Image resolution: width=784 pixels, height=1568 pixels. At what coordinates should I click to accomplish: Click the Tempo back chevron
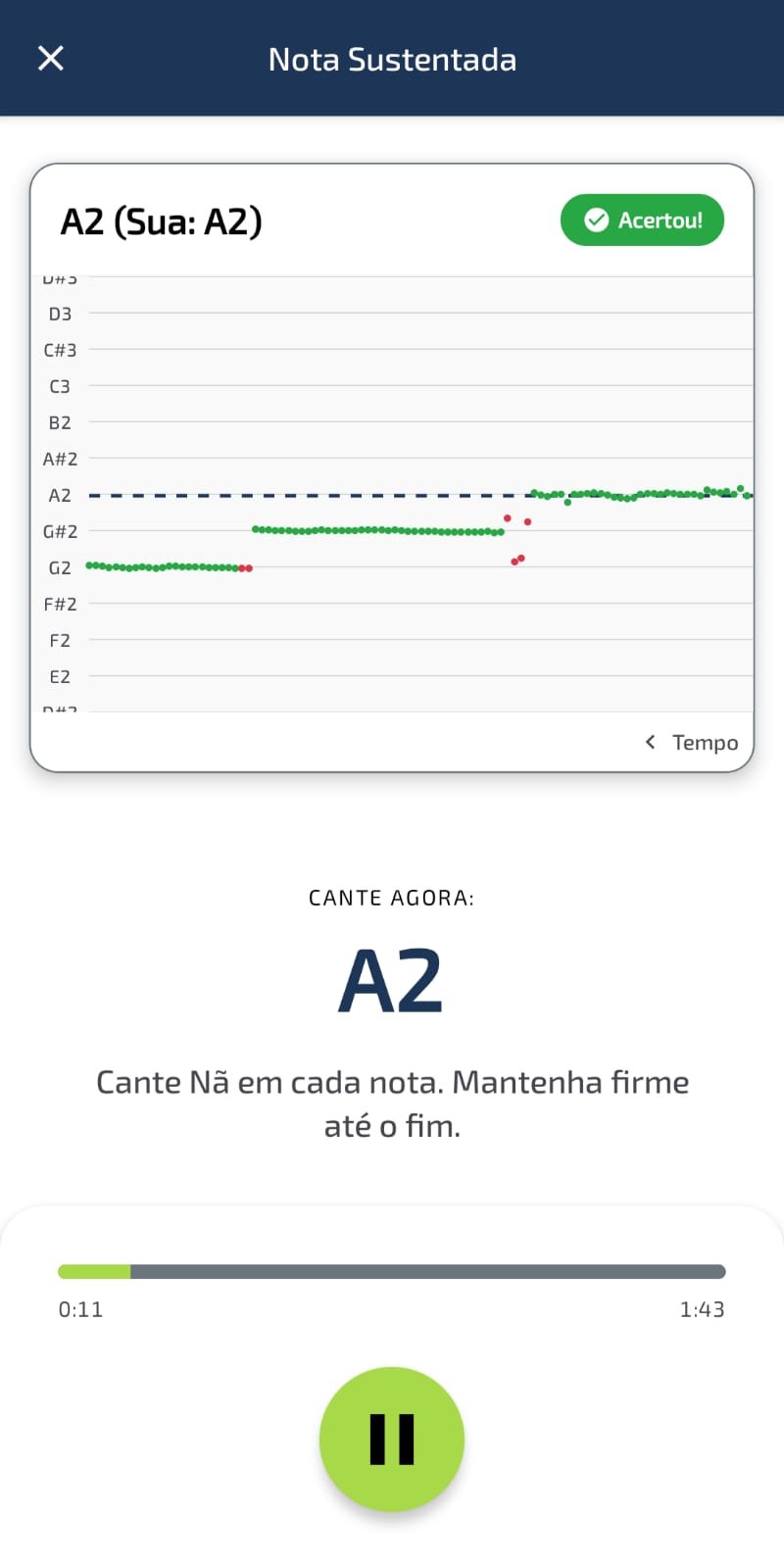click(650, 742)
